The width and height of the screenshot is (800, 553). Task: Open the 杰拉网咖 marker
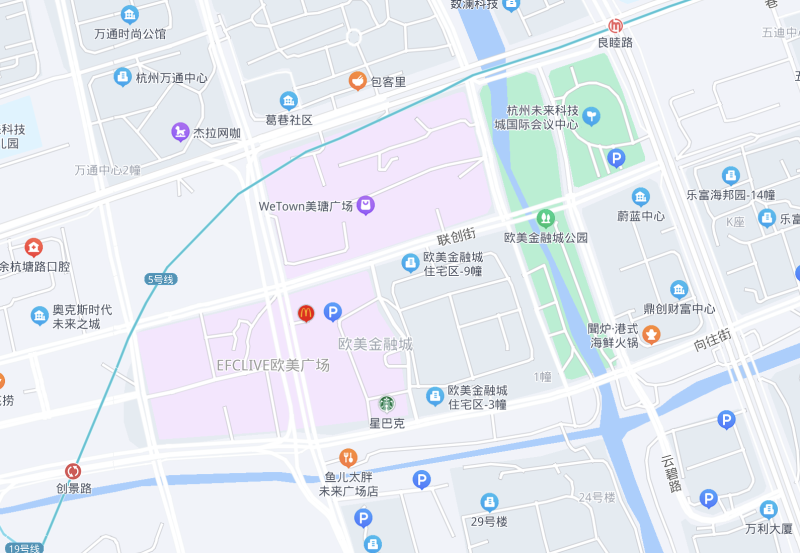[x=180, y=131]
